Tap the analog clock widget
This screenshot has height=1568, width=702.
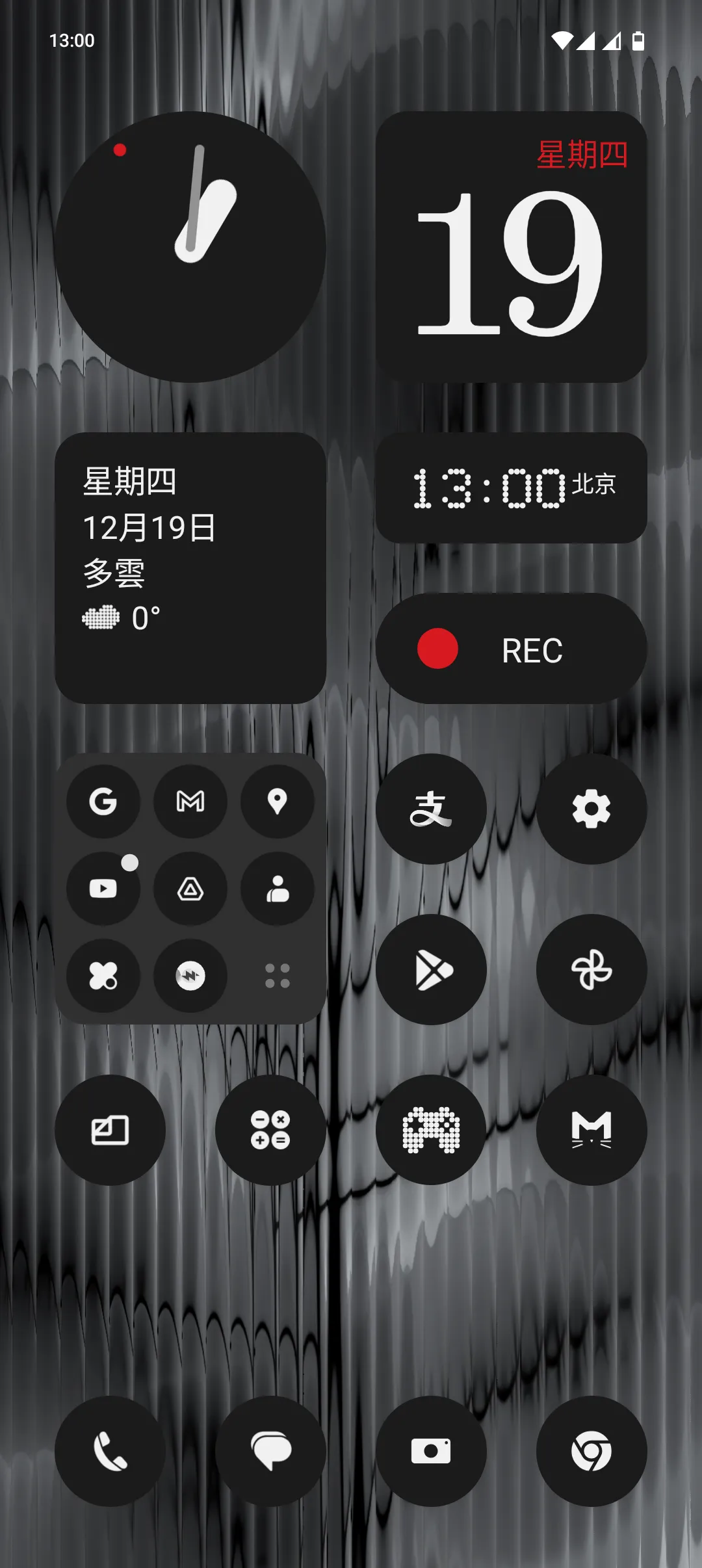point(190,247)
